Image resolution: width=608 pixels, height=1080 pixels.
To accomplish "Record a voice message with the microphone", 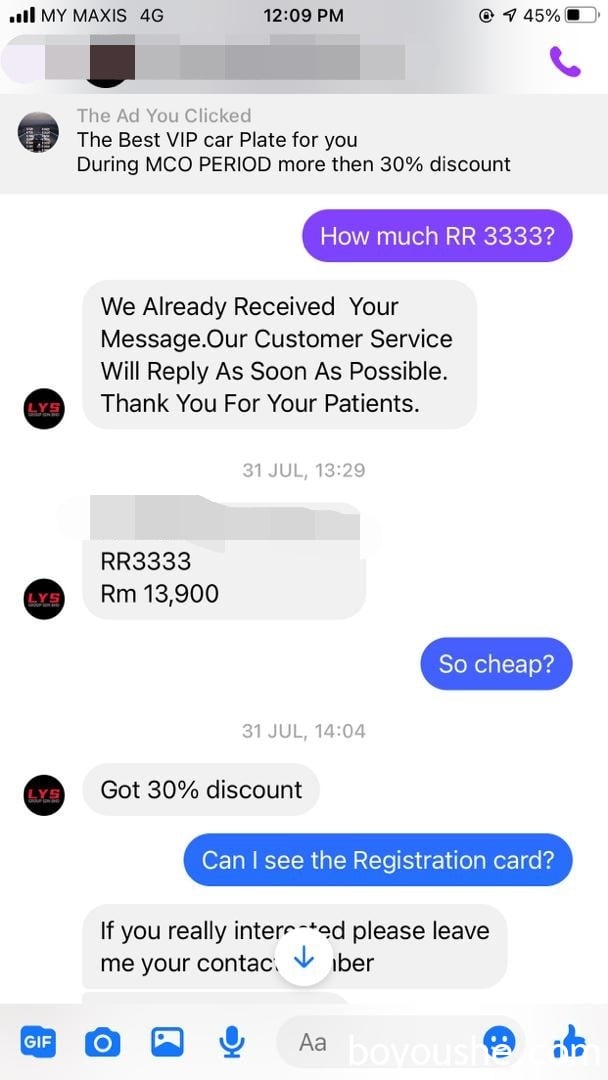I will pos(232,1043).
